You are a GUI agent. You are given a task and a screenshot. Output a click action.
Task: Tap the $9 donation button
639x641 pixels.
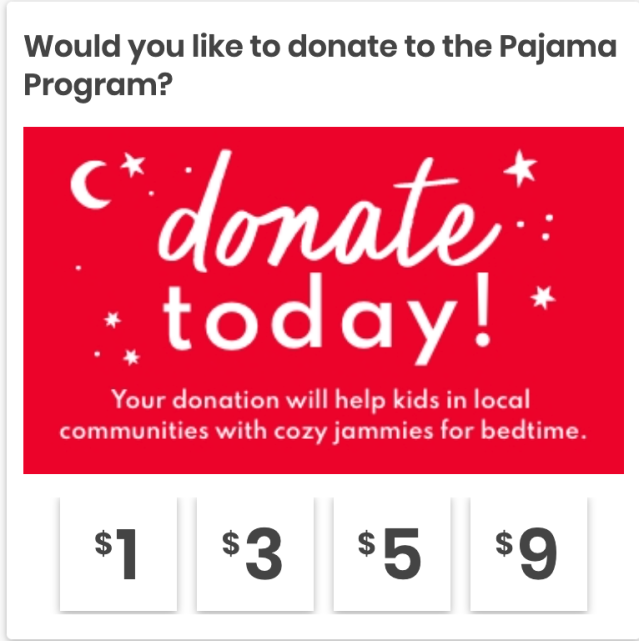click(x=528, y=554)
